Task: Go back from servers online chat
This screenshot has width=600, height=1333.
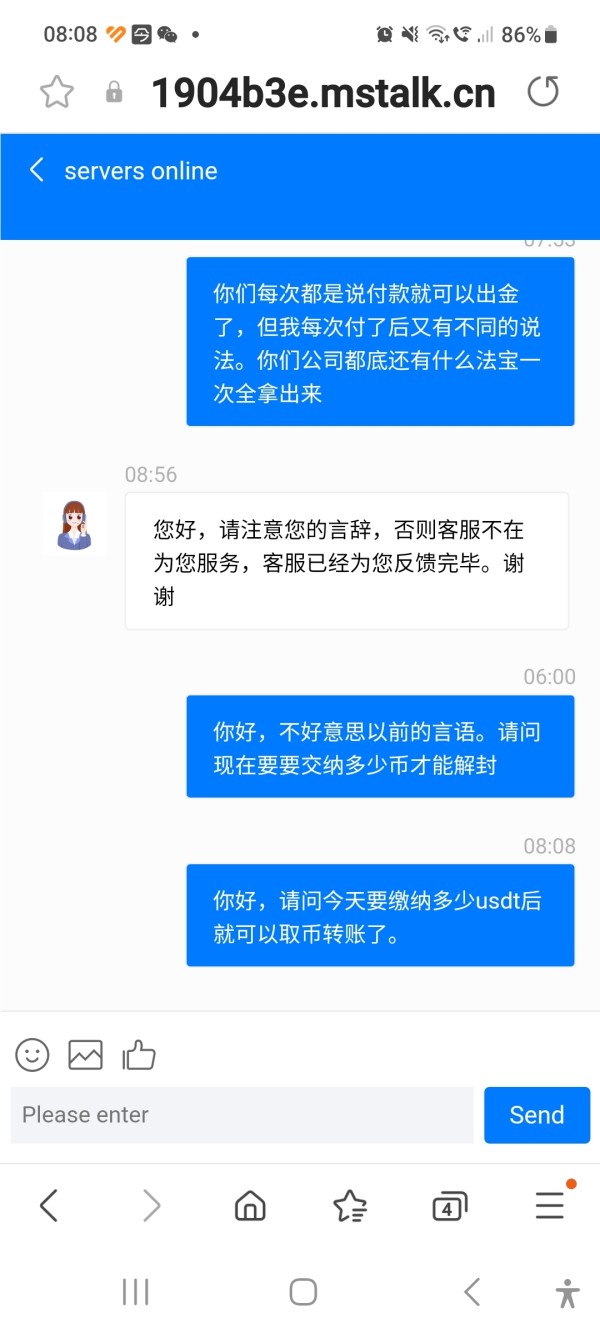Action: 37,170
